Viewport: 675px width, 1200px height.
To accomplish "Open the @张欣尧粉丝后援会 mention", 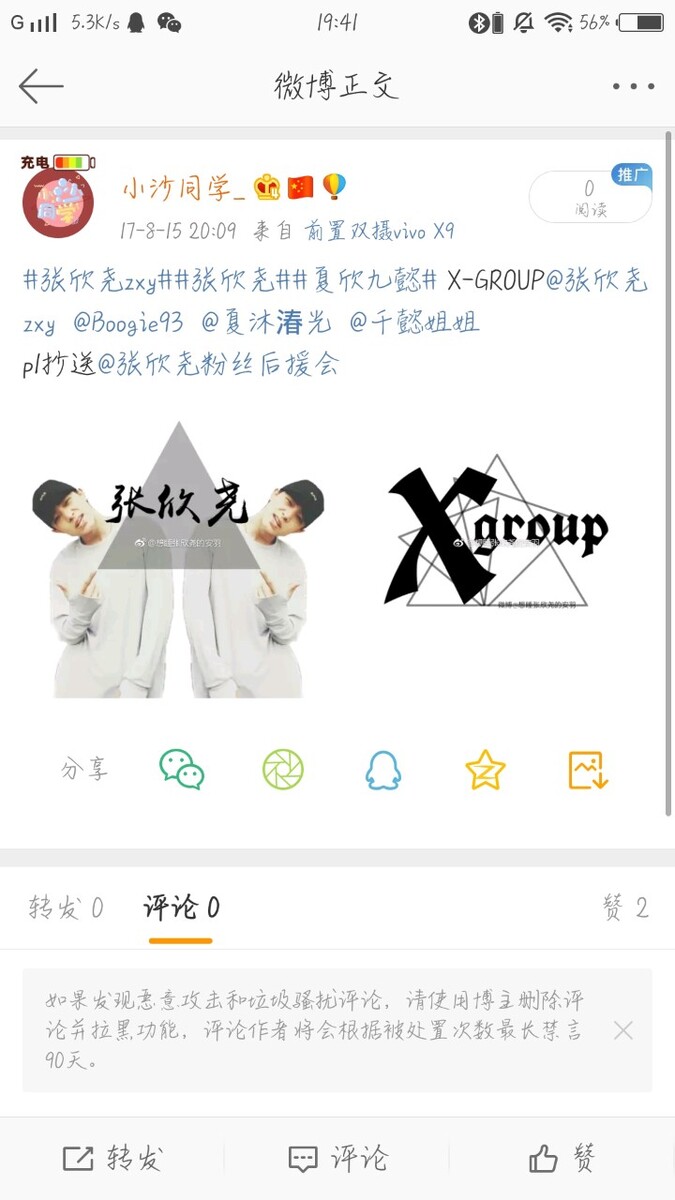I will pyautogui.click(x=218, y=365).
